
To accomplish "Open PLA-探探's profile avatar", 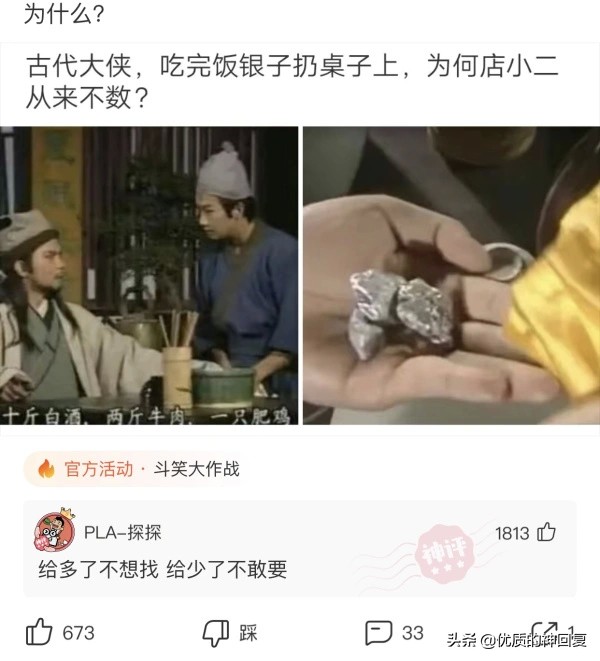I will click(x=54, y=531).
